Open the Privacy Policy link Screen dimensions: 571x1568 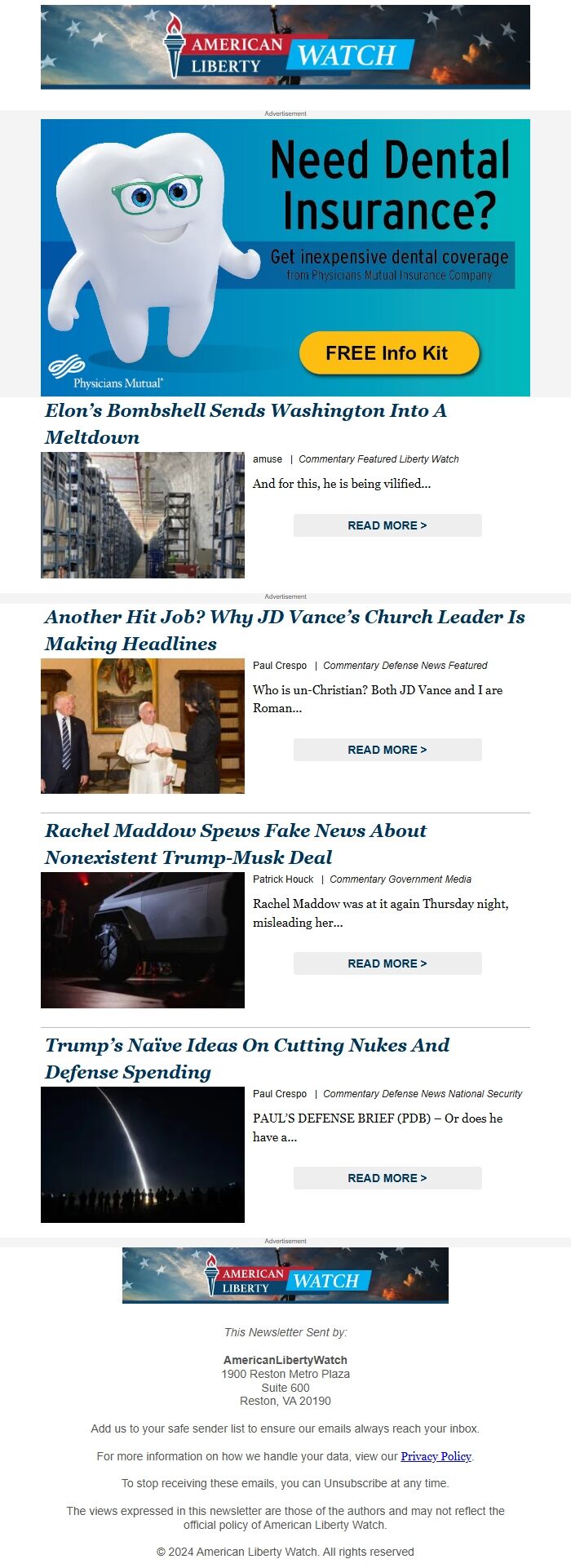(436, 1456)
